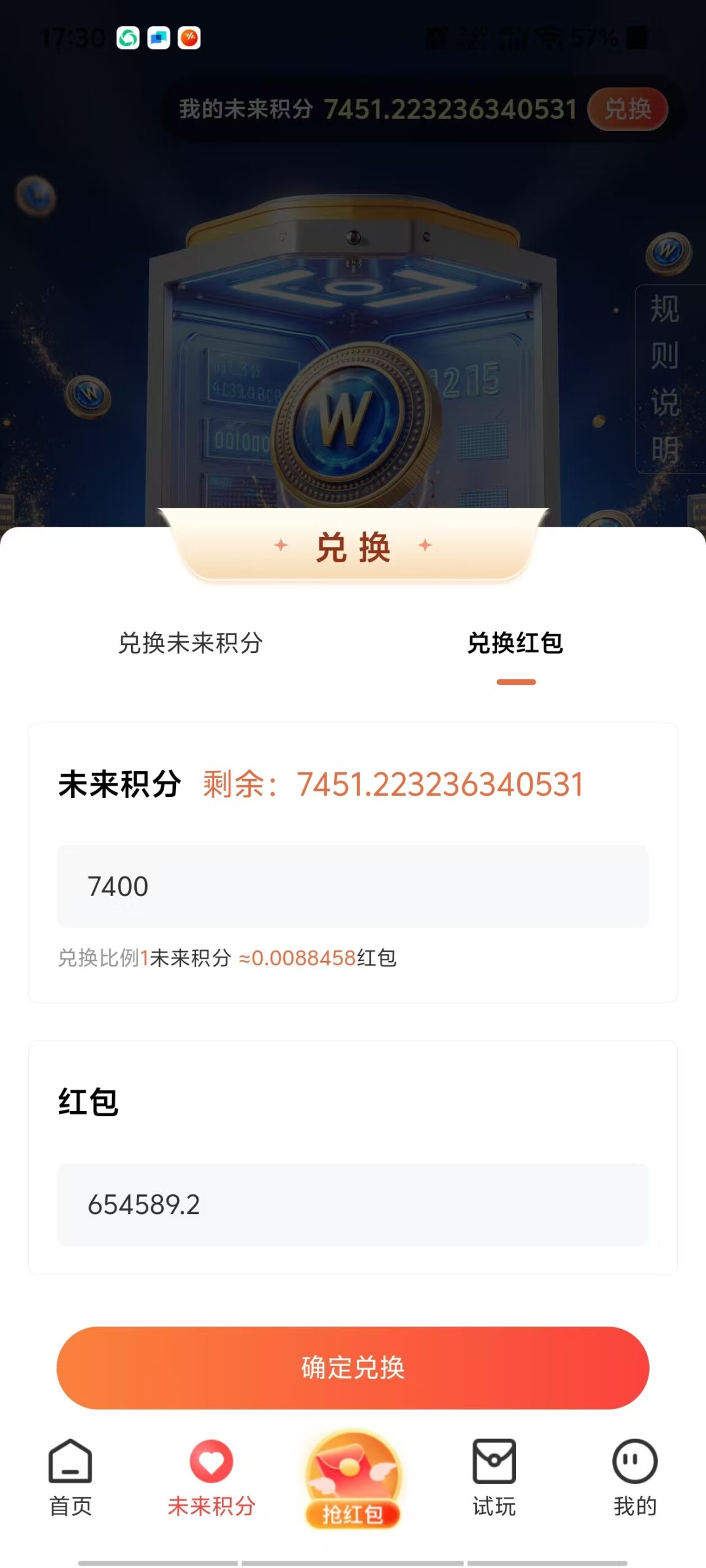Edit the points input showing 7400
Viewport: 706px width, 1568px height.
coord(352,884)
